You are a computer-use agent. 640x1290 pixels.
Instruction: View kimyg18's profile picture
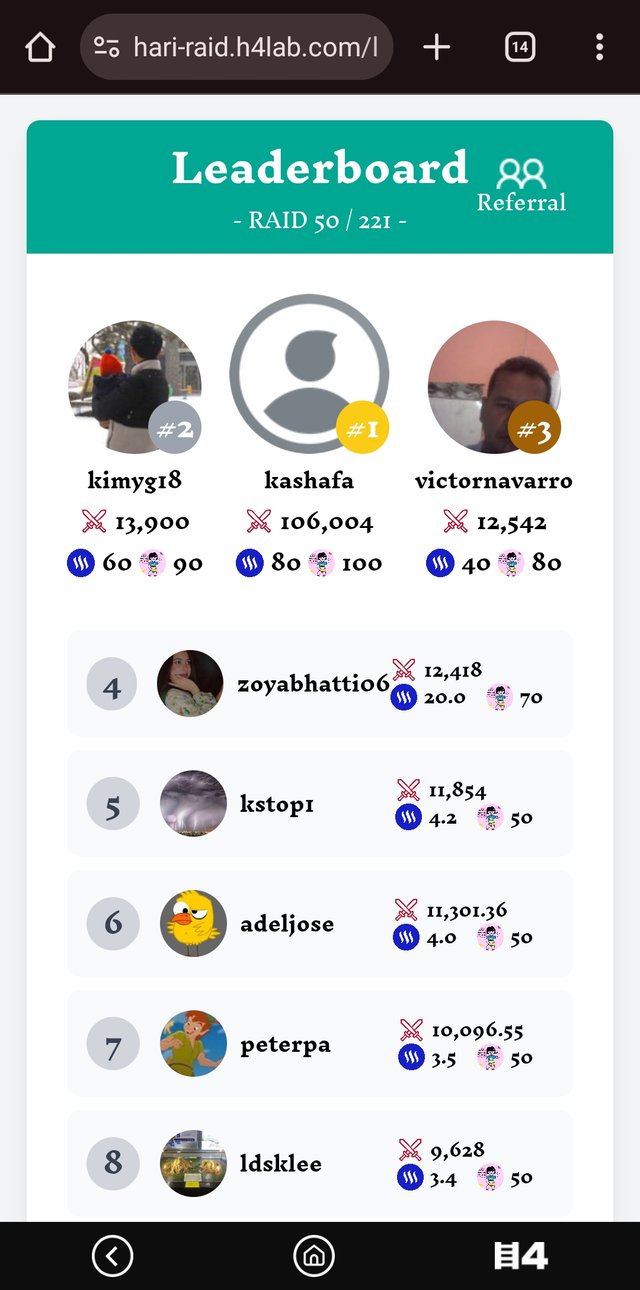pos(135,387)
